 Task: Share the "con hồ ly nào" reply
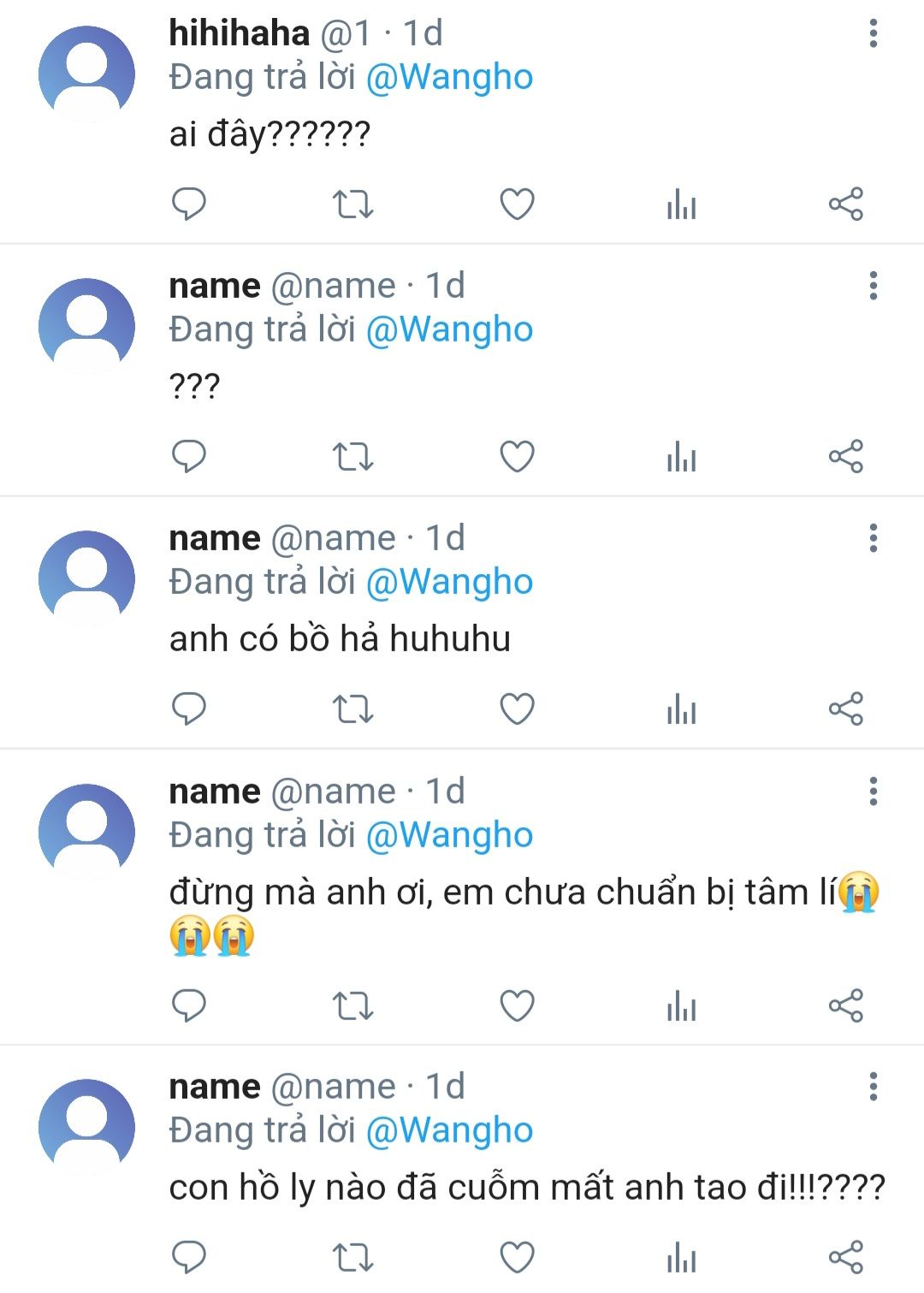coord(845,1257)
